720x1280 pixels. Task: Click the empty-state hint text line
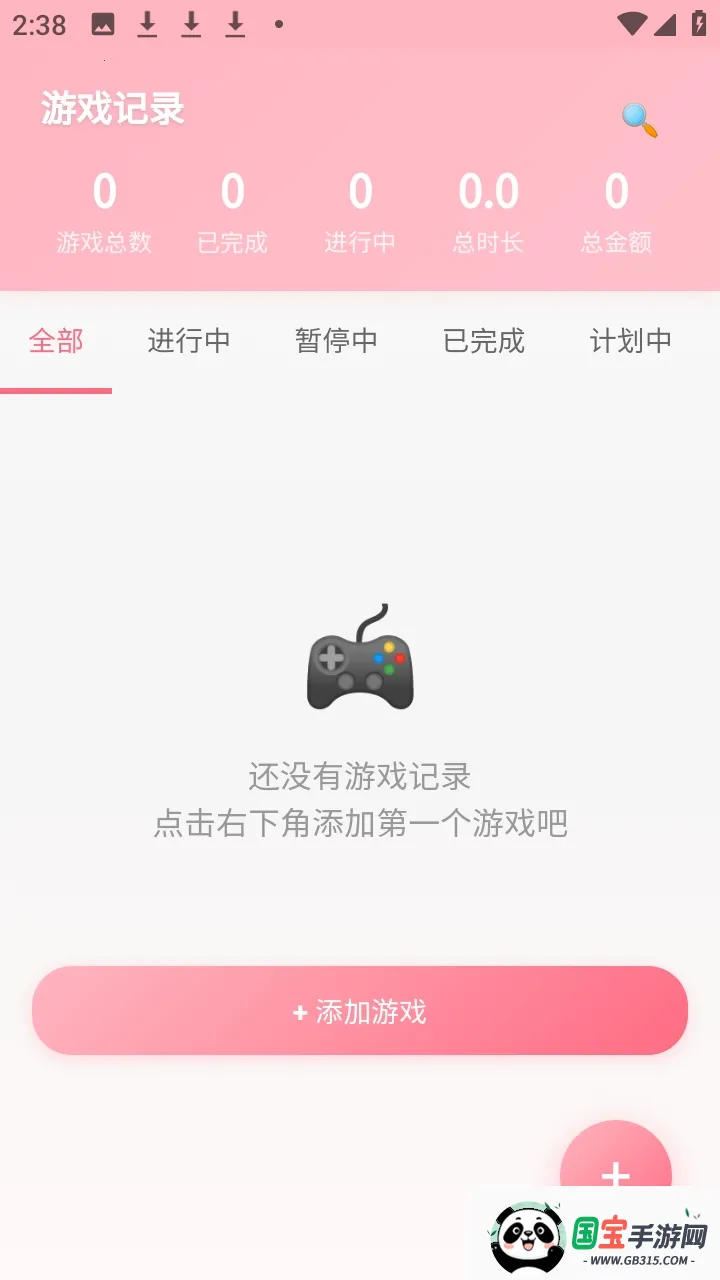point(358,823)
